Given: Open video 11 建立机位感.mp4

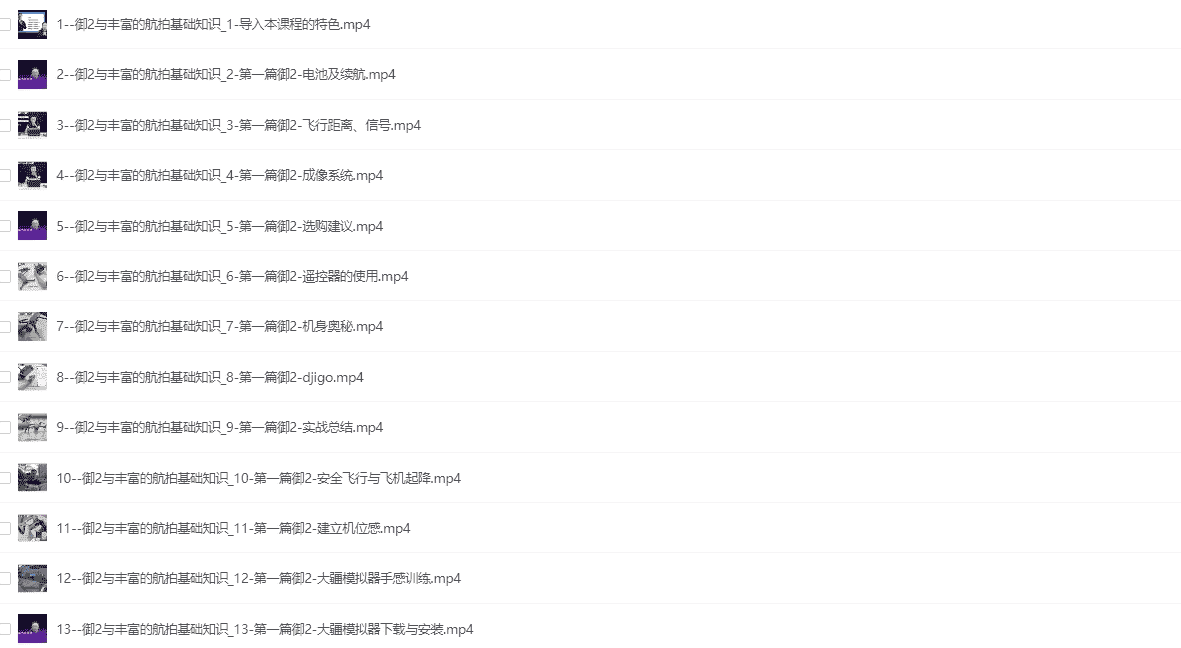Looking at the screenshot, I should pos(233,528).
